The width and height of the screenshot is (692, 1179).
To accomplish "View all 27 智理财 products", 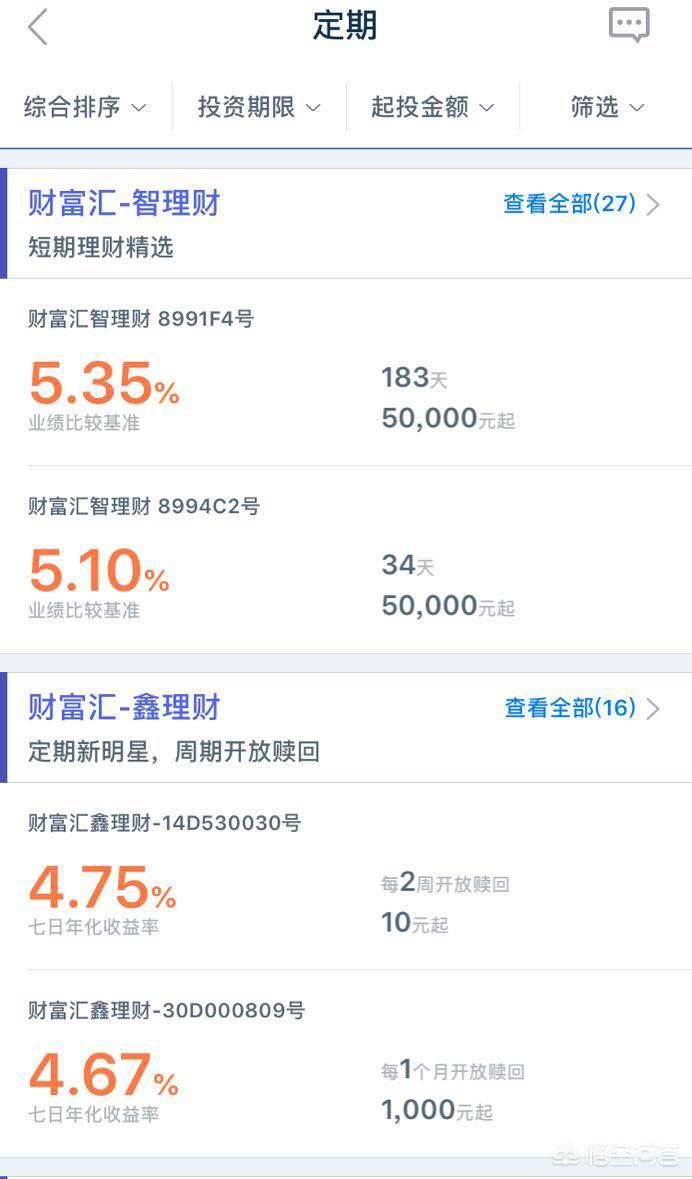I will click(581, 204).
